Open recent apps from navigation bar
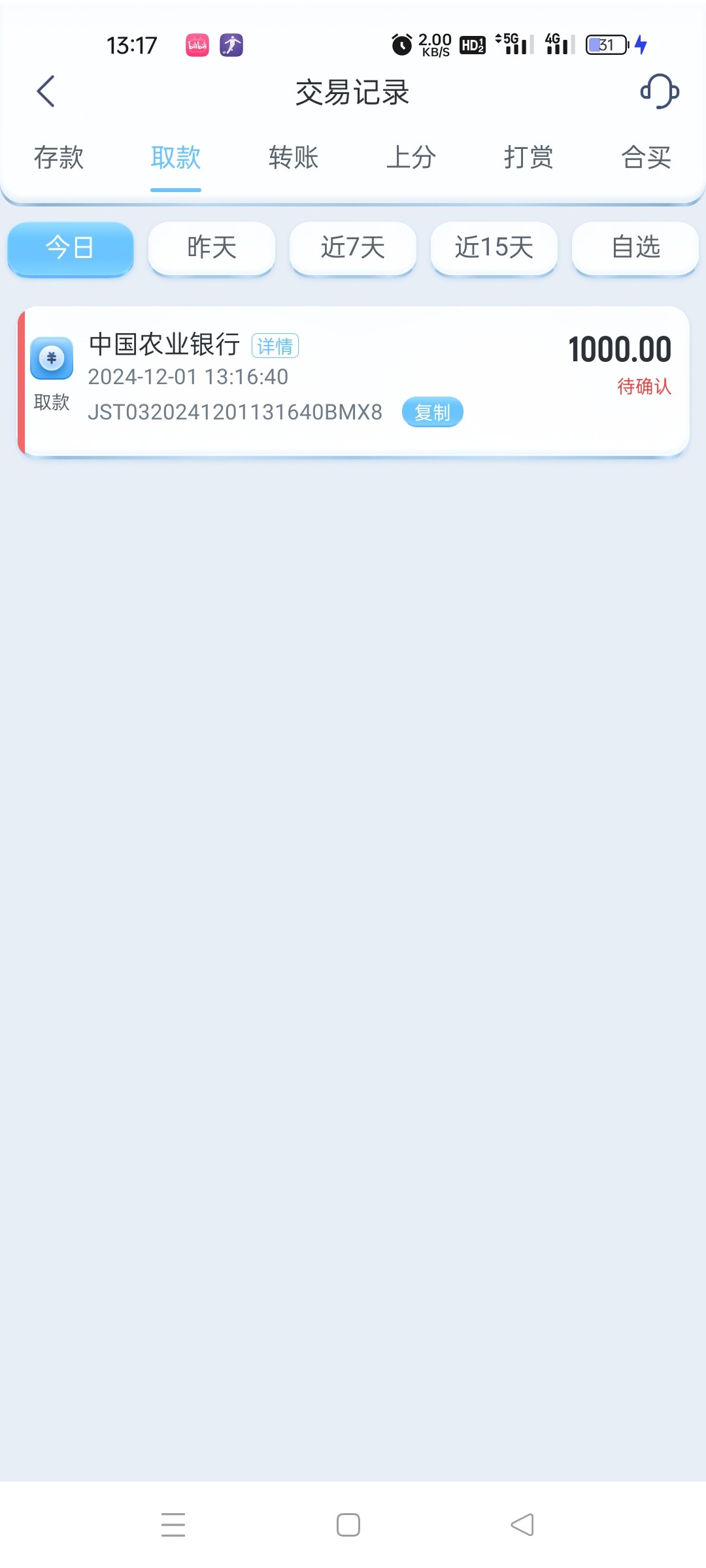Viewport: 706px width, 1568px height. click(x=173, y=1525)
